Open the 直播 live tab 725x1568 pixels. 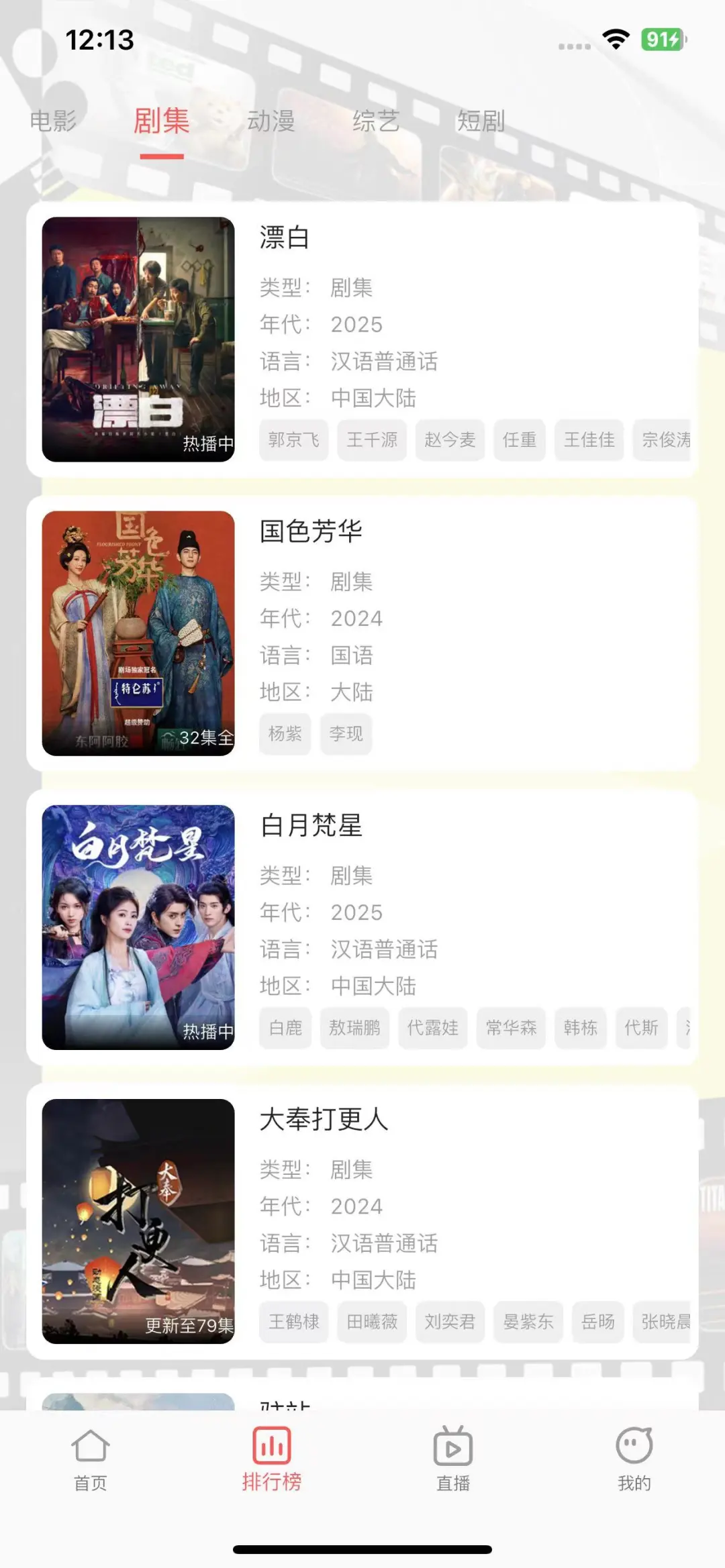pyautogui.click(x=453, y=1459)
